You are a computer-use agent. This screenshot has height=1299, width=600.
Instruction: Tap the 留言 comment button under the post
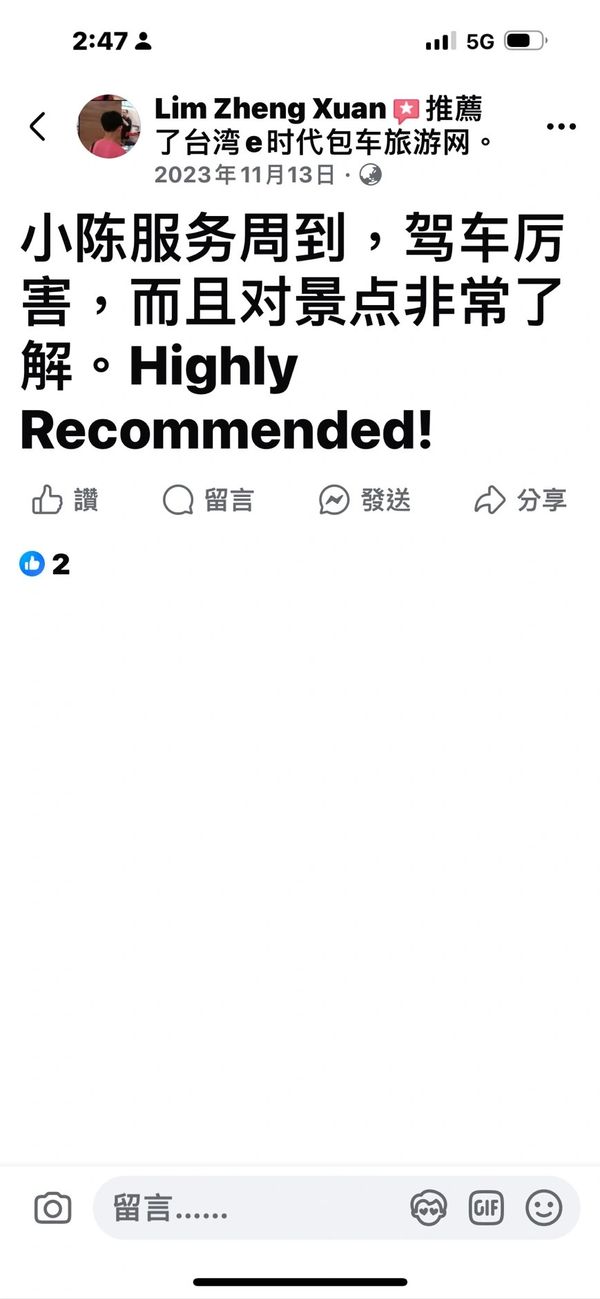pyautogui.click(x=208, y=500)
